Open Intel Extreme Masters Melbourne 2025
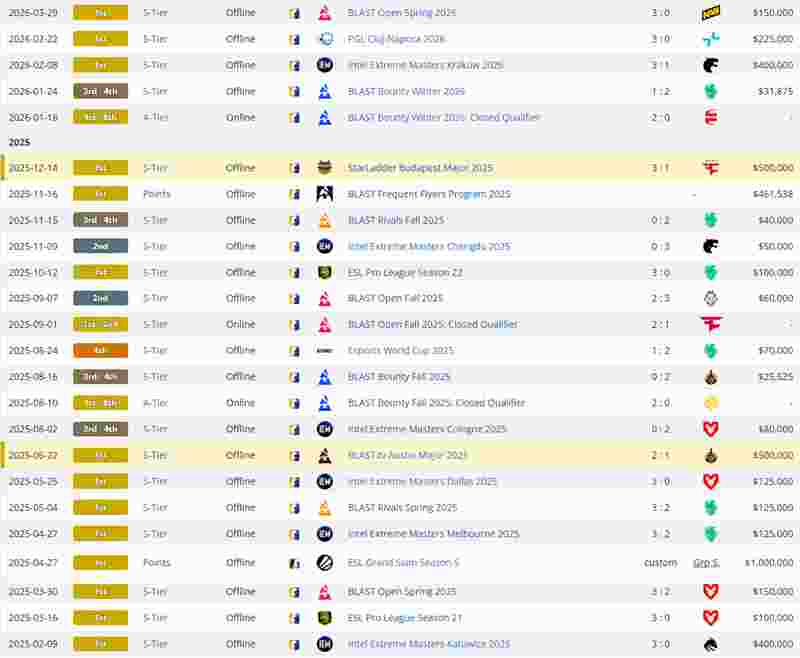This screenshot has width=800, height=658. 433,534
